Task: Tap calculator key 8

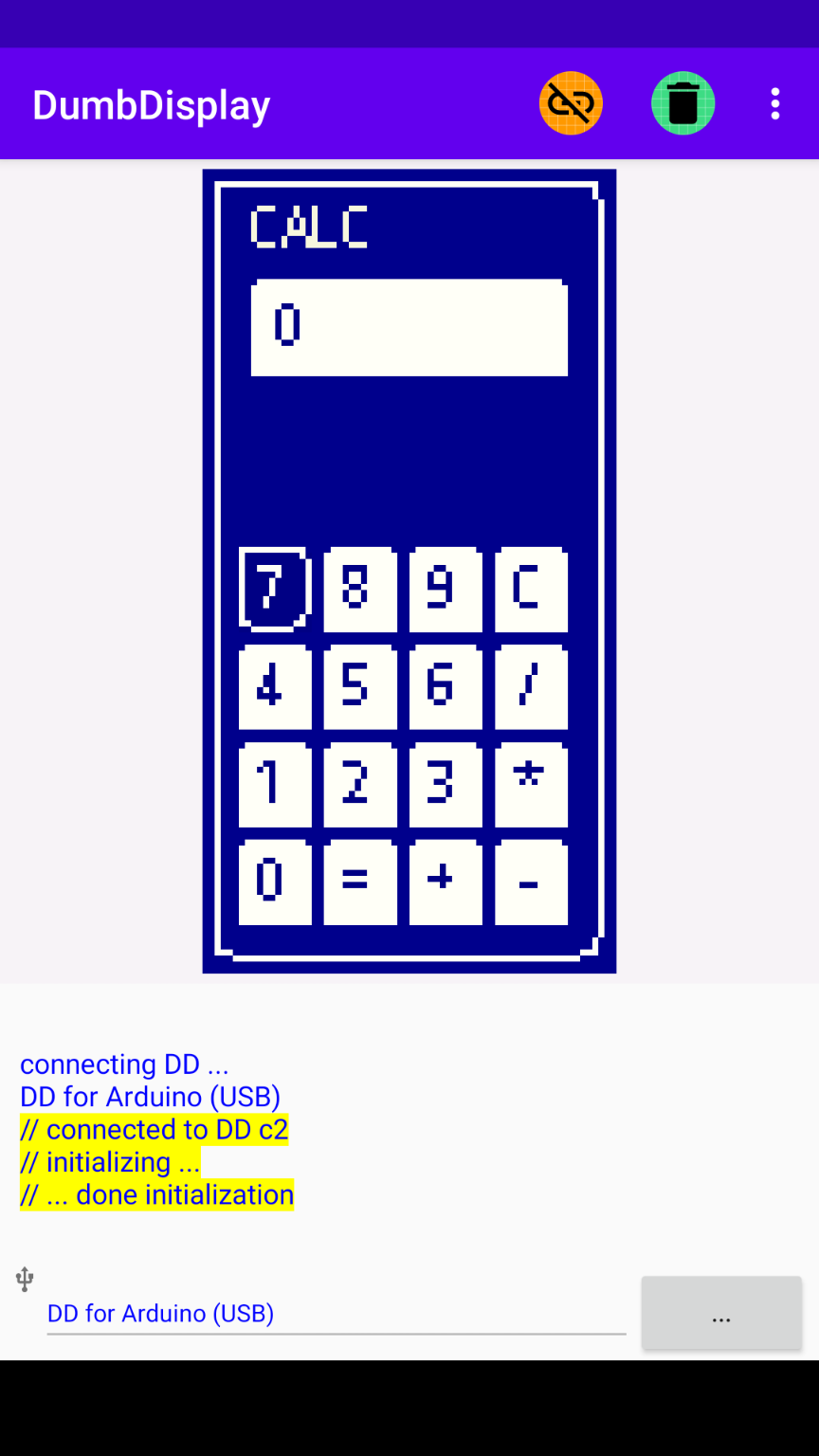Action: click(359, 589)
